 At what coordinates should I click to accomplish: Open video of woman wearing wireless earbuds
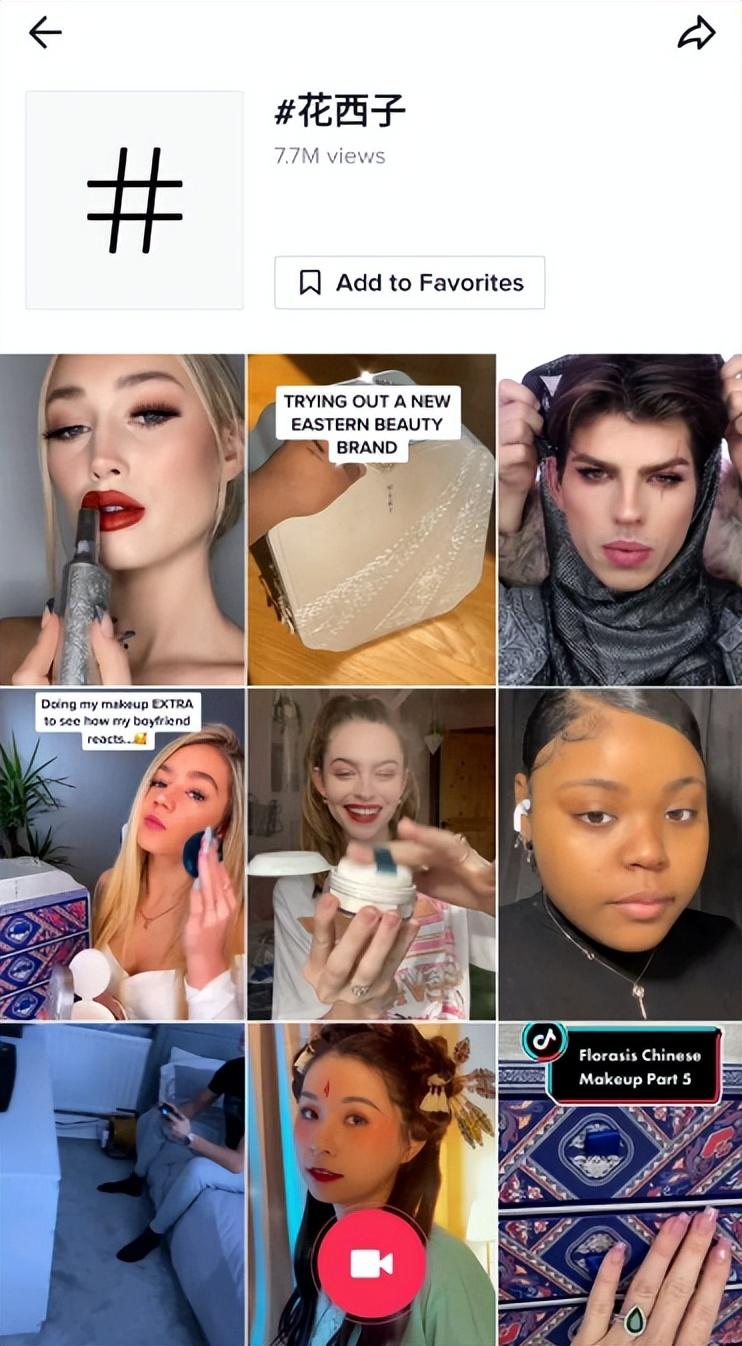click(x=620, y=854)
